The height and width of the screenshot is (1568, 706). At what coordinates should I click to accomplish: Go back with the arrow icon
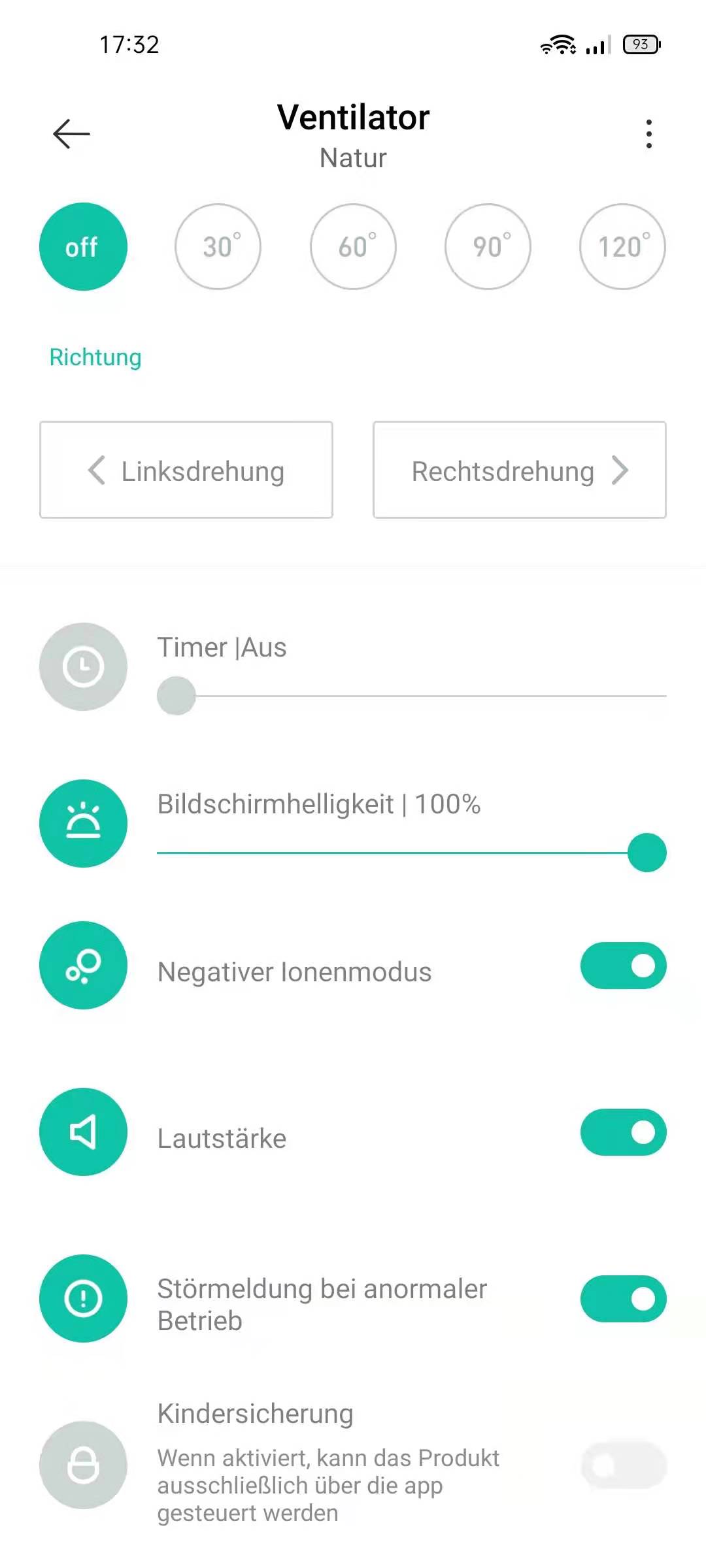tap(71, 134)
